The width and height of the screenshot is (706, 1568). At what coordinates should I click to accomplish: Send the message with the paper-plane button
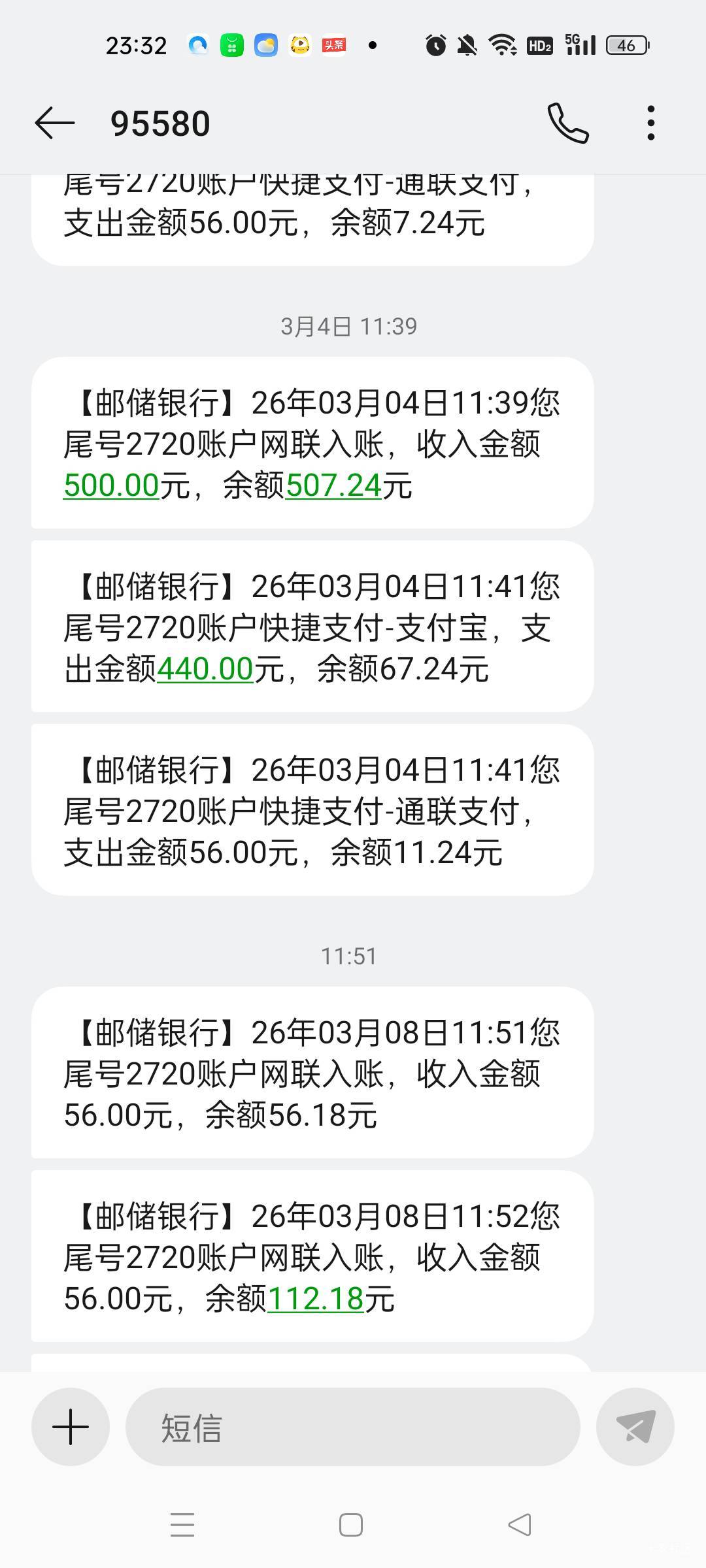click(x=635, y=1426)
